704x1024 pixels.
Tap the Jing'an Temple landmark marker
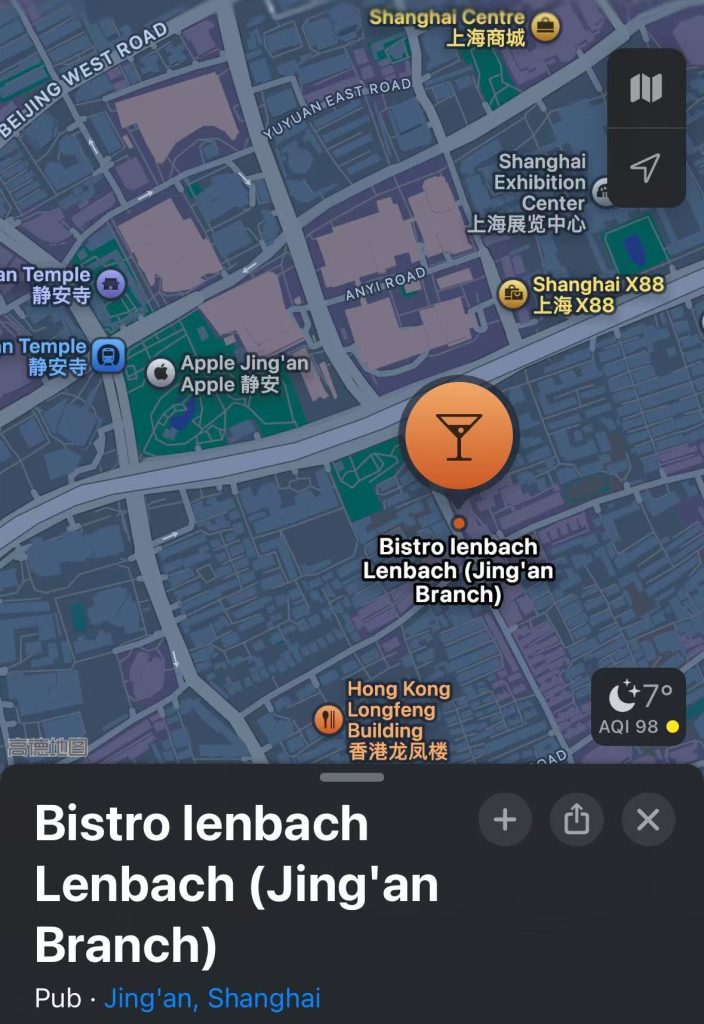[x=111, y=283]
